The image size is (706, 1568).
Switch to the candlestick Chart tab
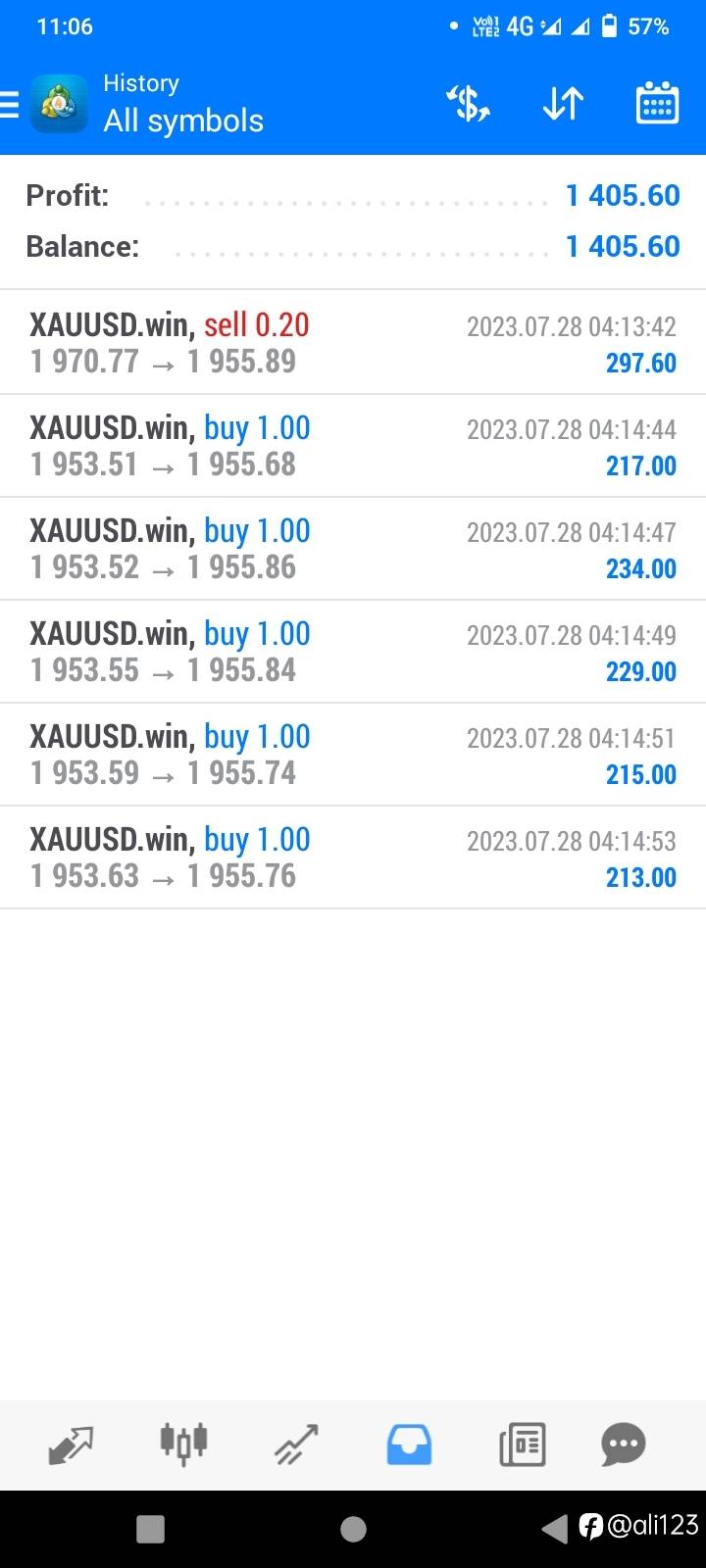click(183, 1444)
